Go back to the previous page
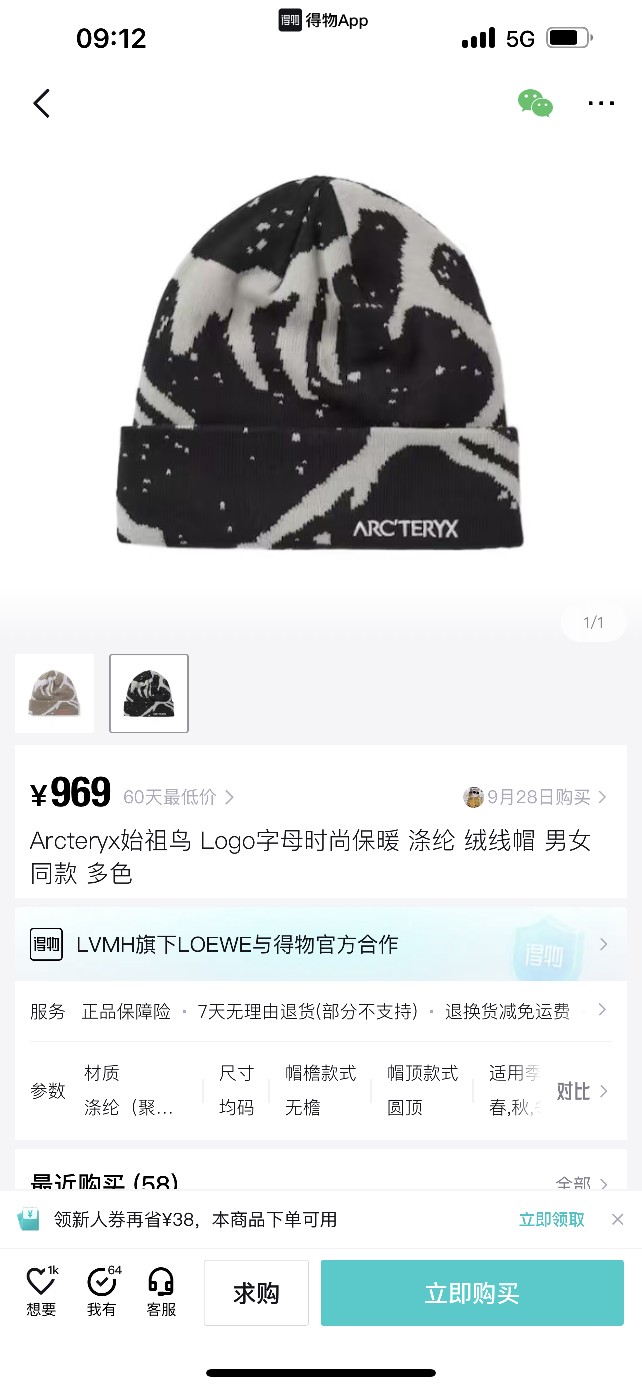Viewport: 642px width, 1389px height. pos(41,103)
